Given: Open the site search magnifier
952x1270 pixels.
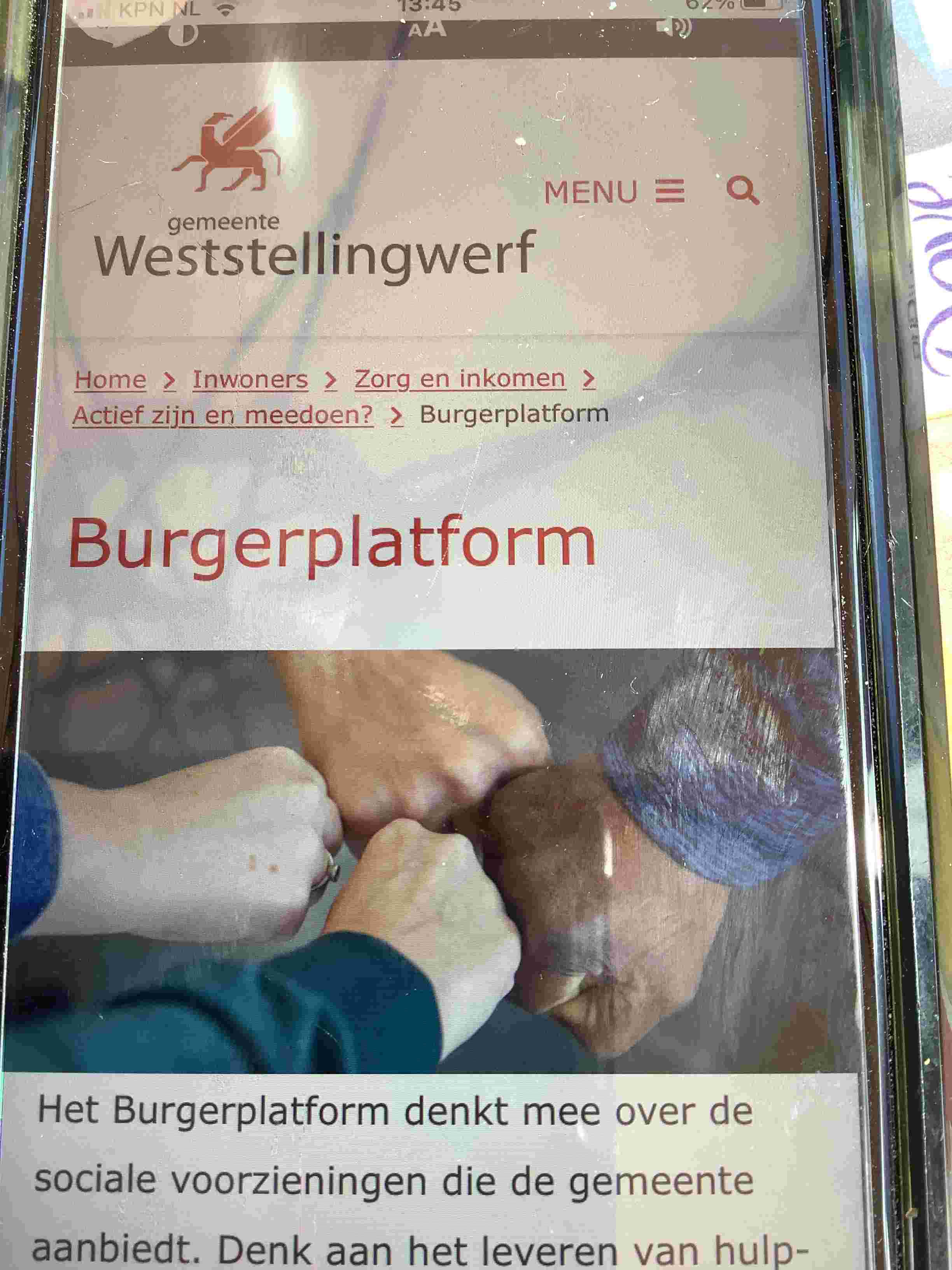Looking at the screenshot, I should coord(742,190).
